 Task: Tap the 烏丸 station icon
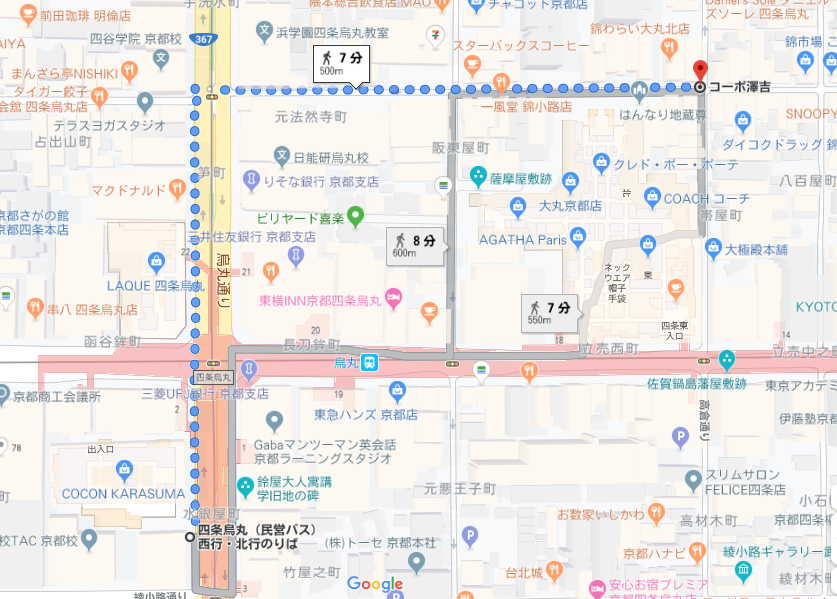coord(370,361)
